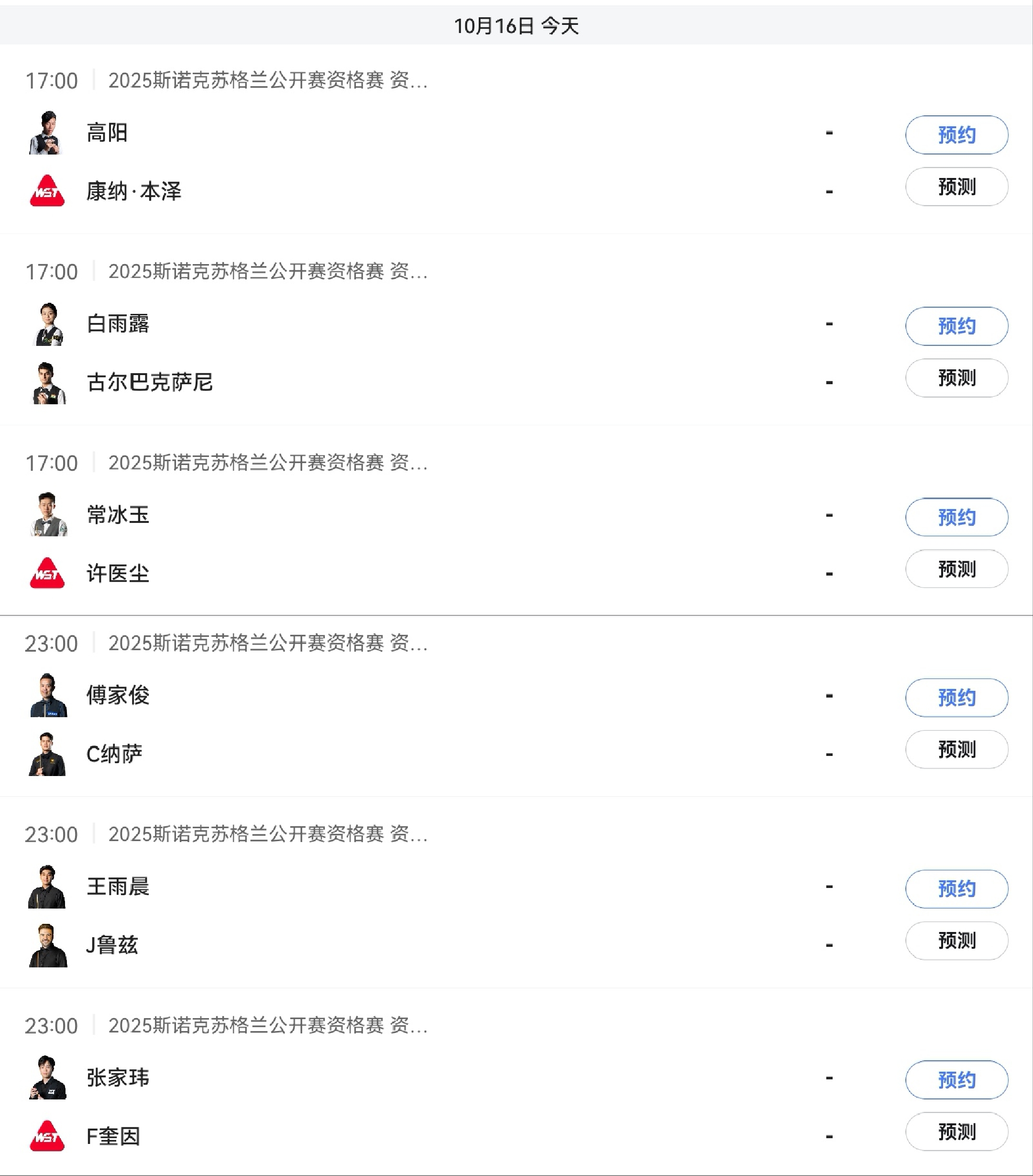Reserve the 张家玮 vs F奎因 match
The height and width of the screenshot is (1176, 1033).
tap(956, 1079)
